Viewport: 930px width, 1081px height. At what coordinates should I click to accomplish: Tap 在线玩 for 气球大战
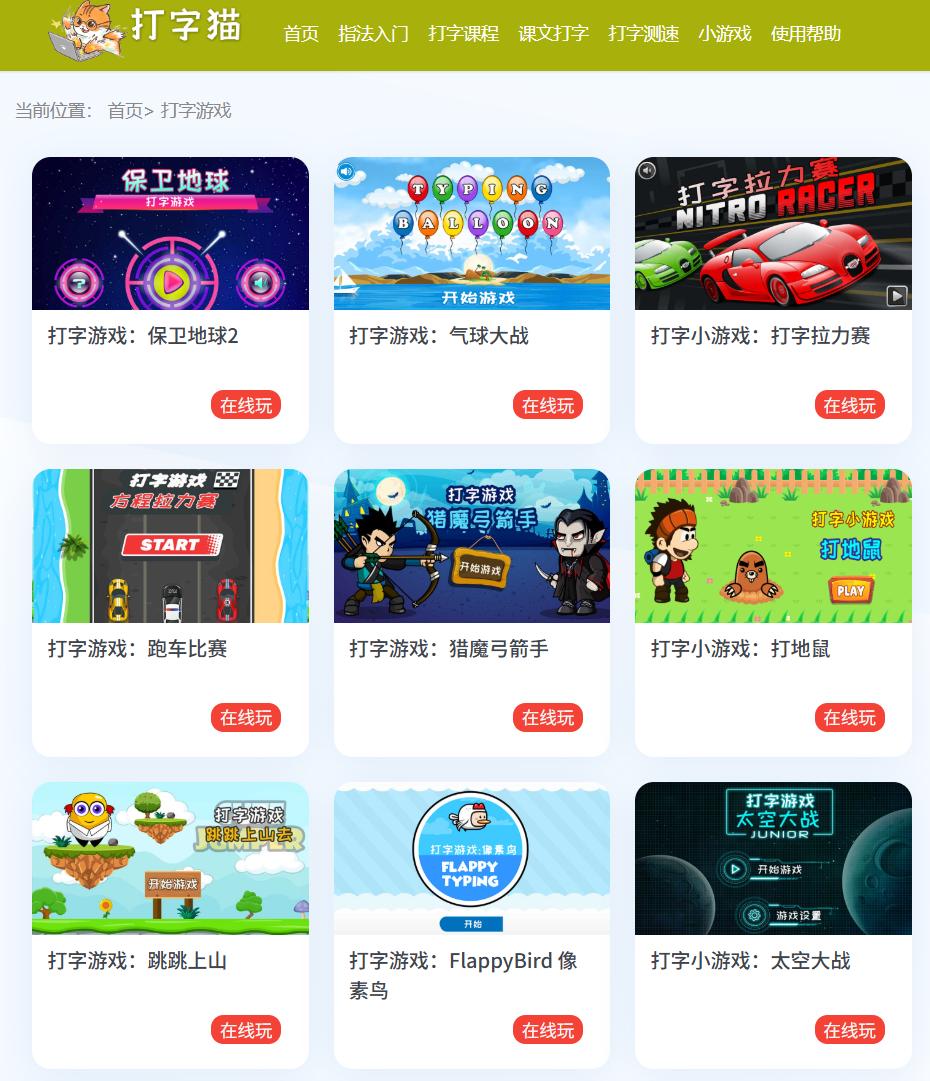548,405
